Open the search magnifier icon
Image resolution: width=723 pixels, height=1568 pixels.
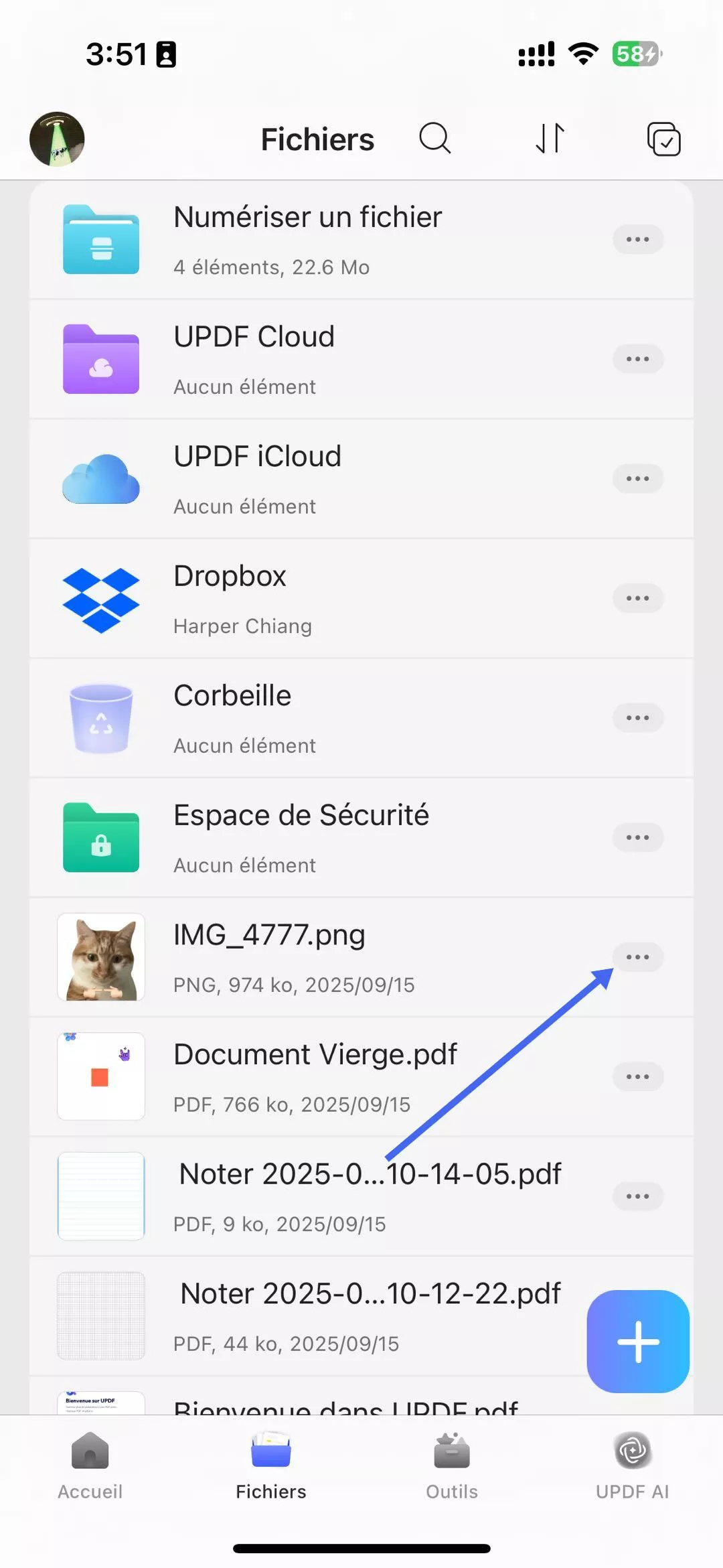pos(435,139)
